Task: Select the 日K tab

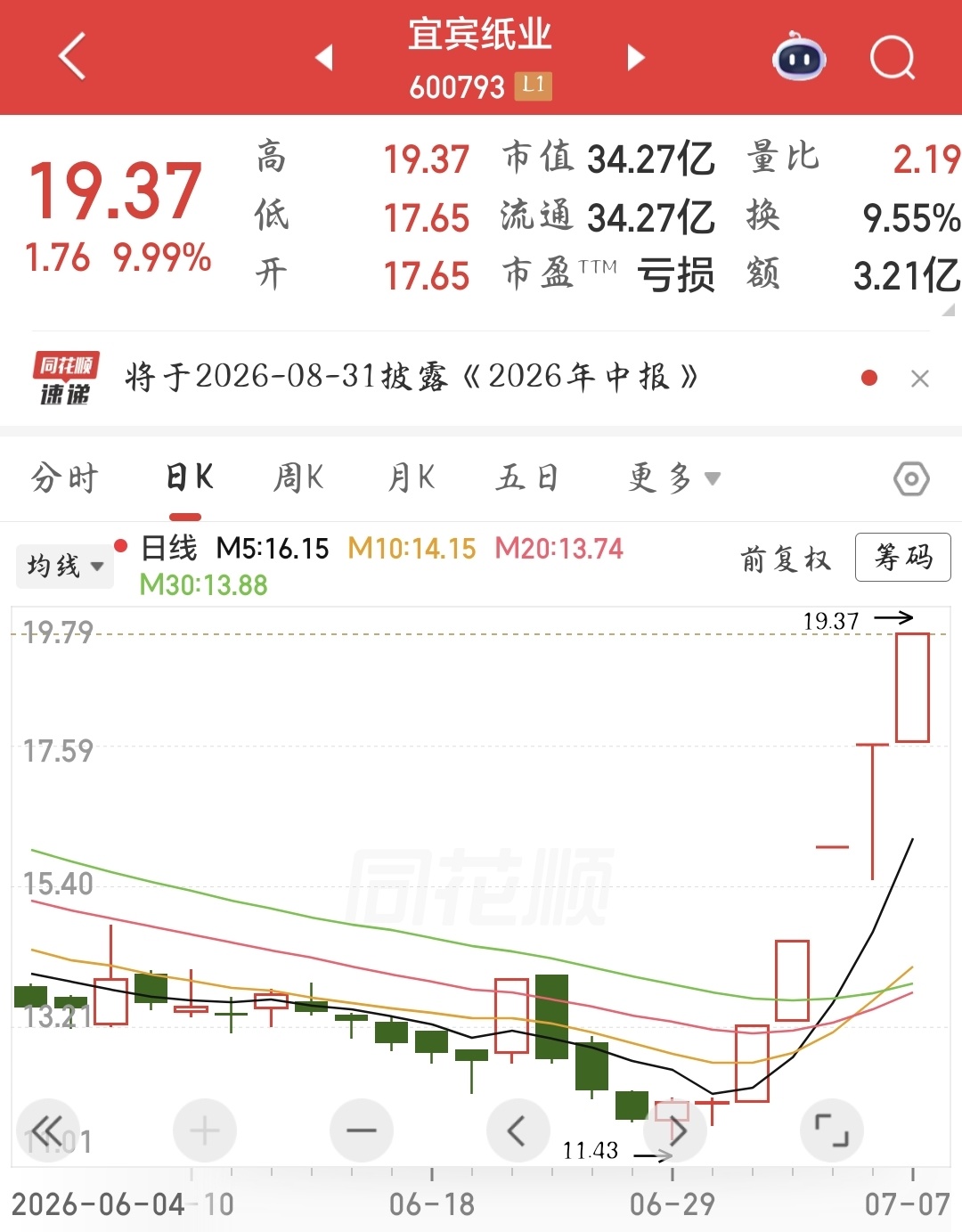Action: (x=189, y=478)
